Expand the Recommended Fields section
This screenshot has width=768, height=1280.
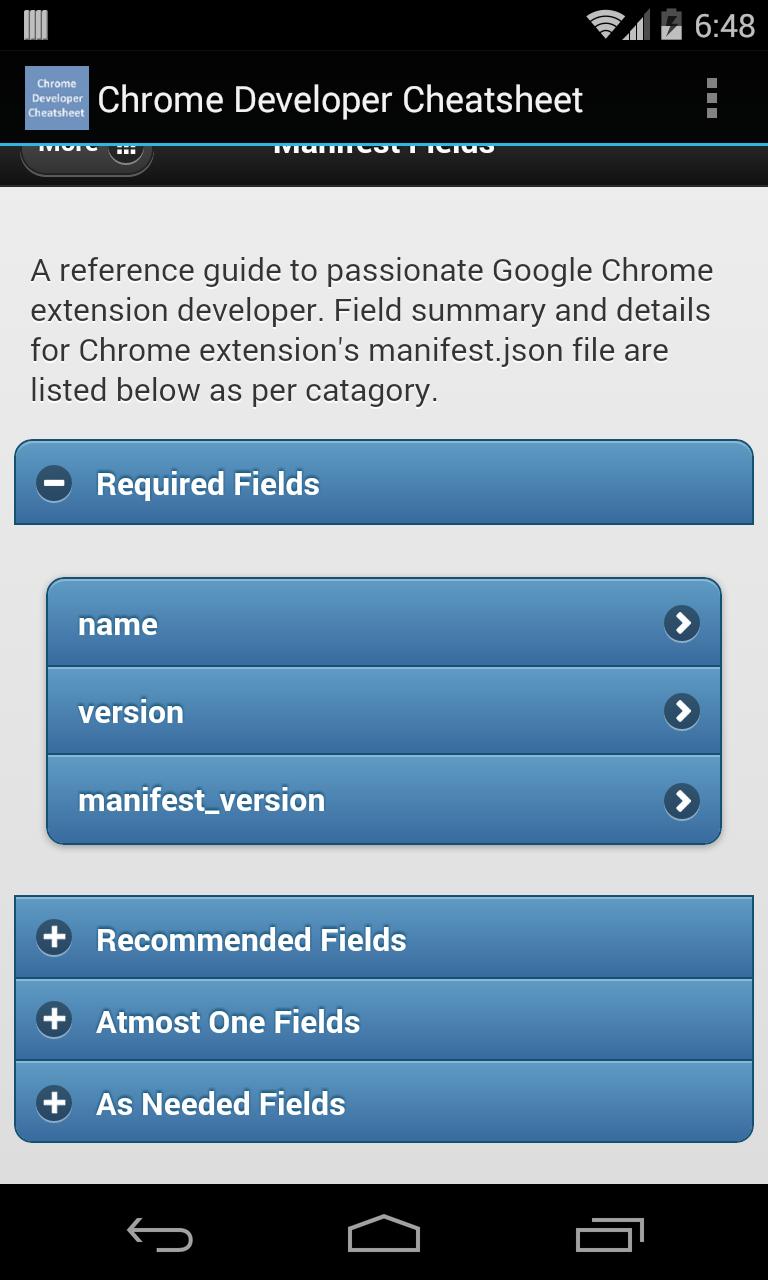(x=53, y=938)
